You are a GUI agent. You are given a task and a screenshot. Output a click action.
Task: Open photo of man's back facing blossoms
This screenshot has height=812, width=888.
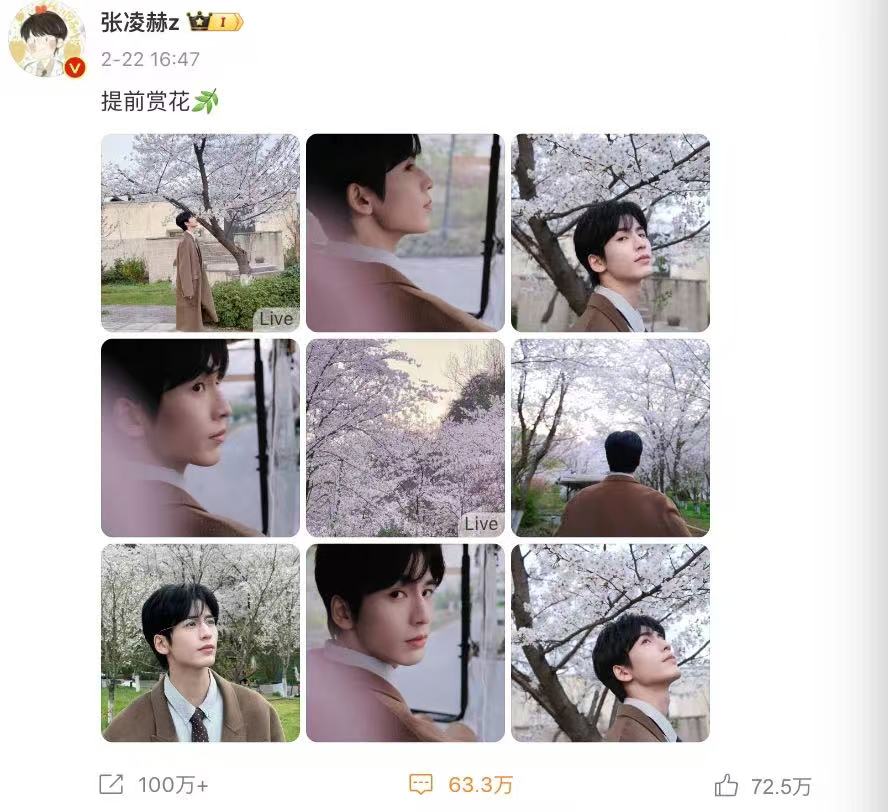point(610,437)
